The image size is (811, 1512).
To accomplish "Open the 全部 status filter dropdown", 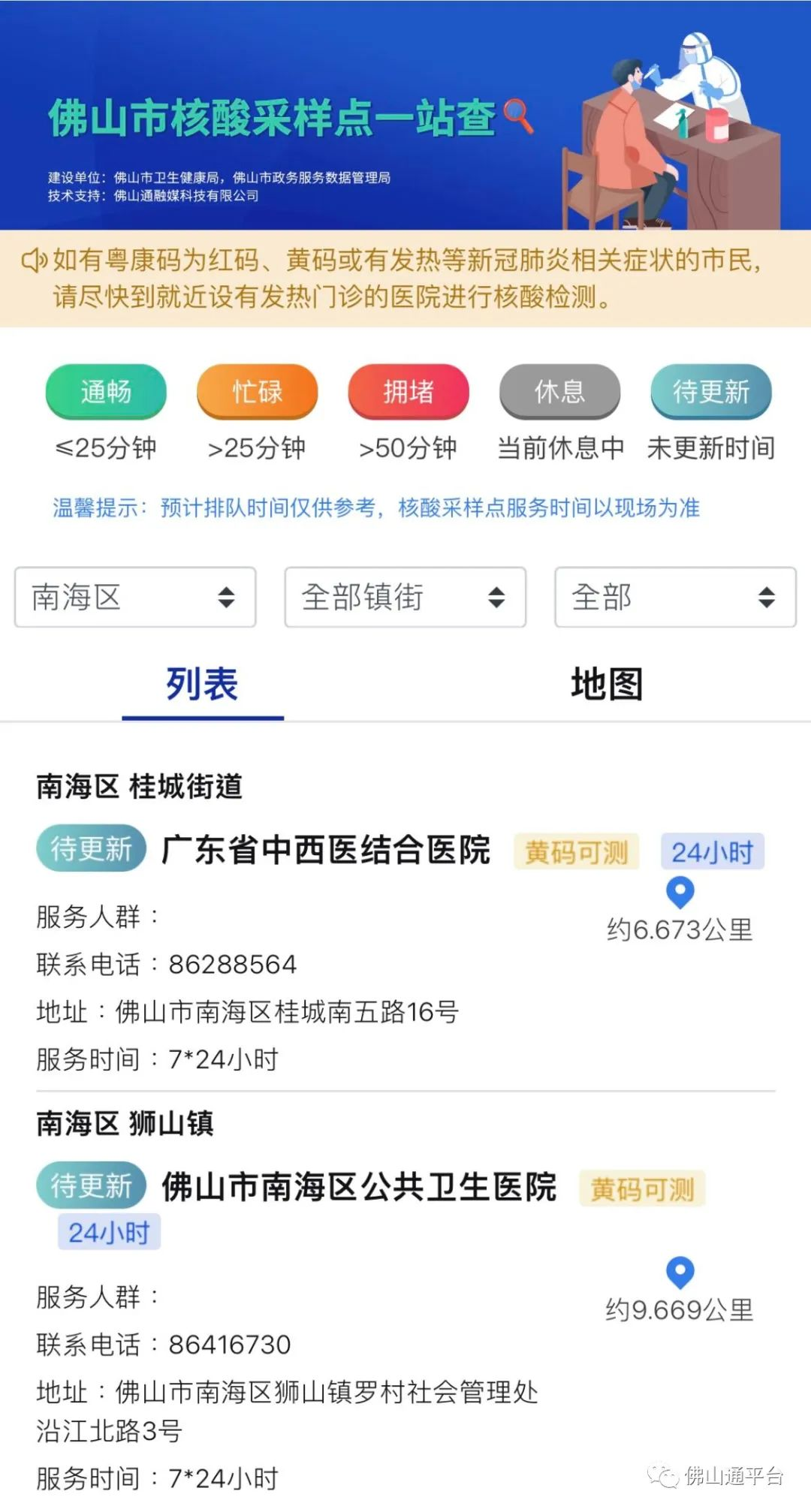I will 675,598.
